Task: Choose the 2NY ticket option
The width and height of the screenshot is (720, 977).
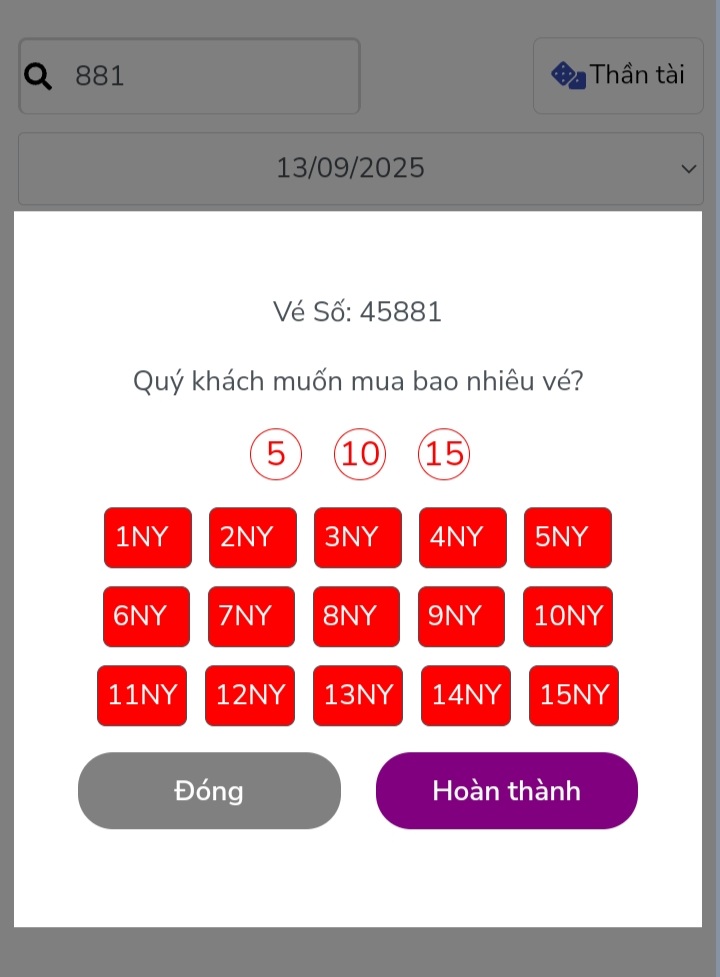Action: [x=253, y=538]
